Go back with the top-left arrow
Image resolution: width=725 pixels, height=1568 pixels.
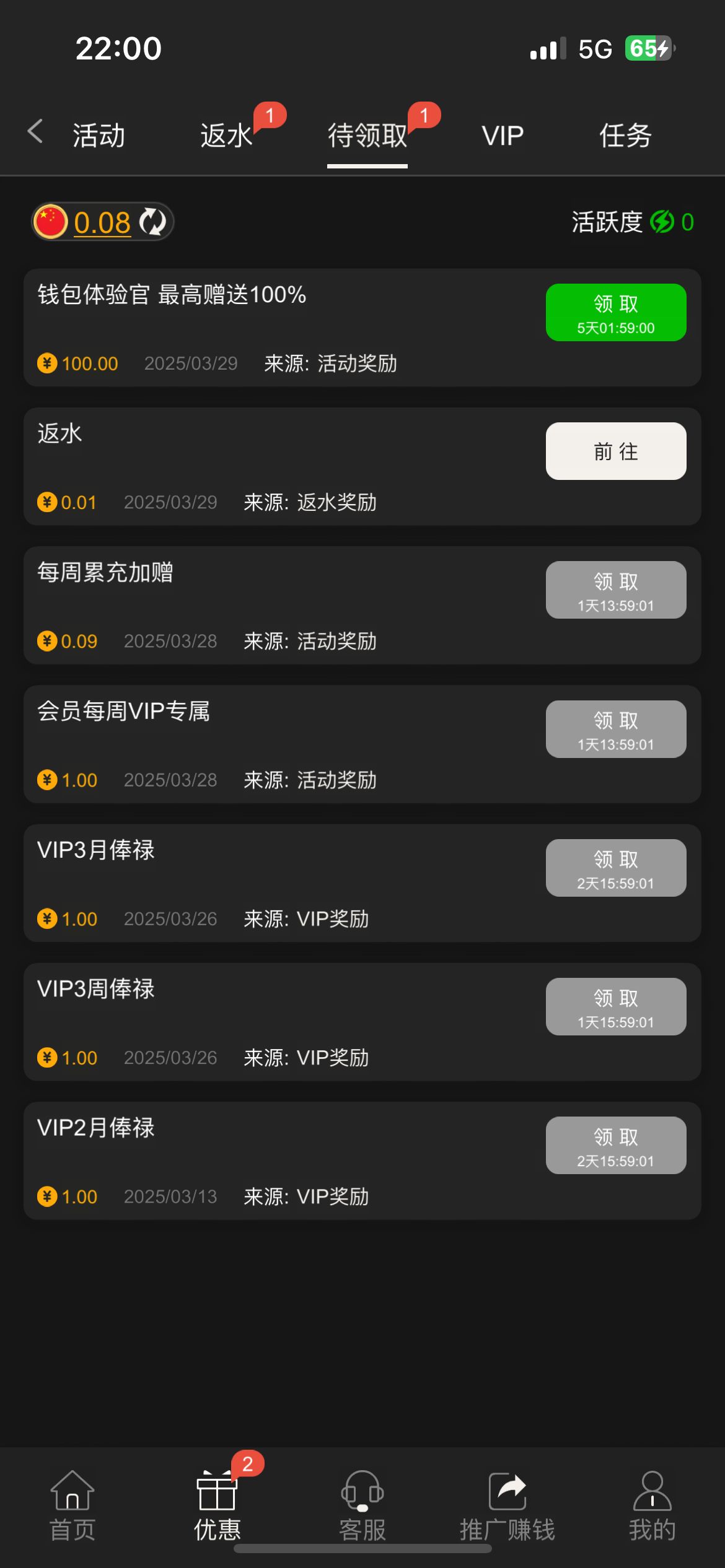click(x=35, y=132)
